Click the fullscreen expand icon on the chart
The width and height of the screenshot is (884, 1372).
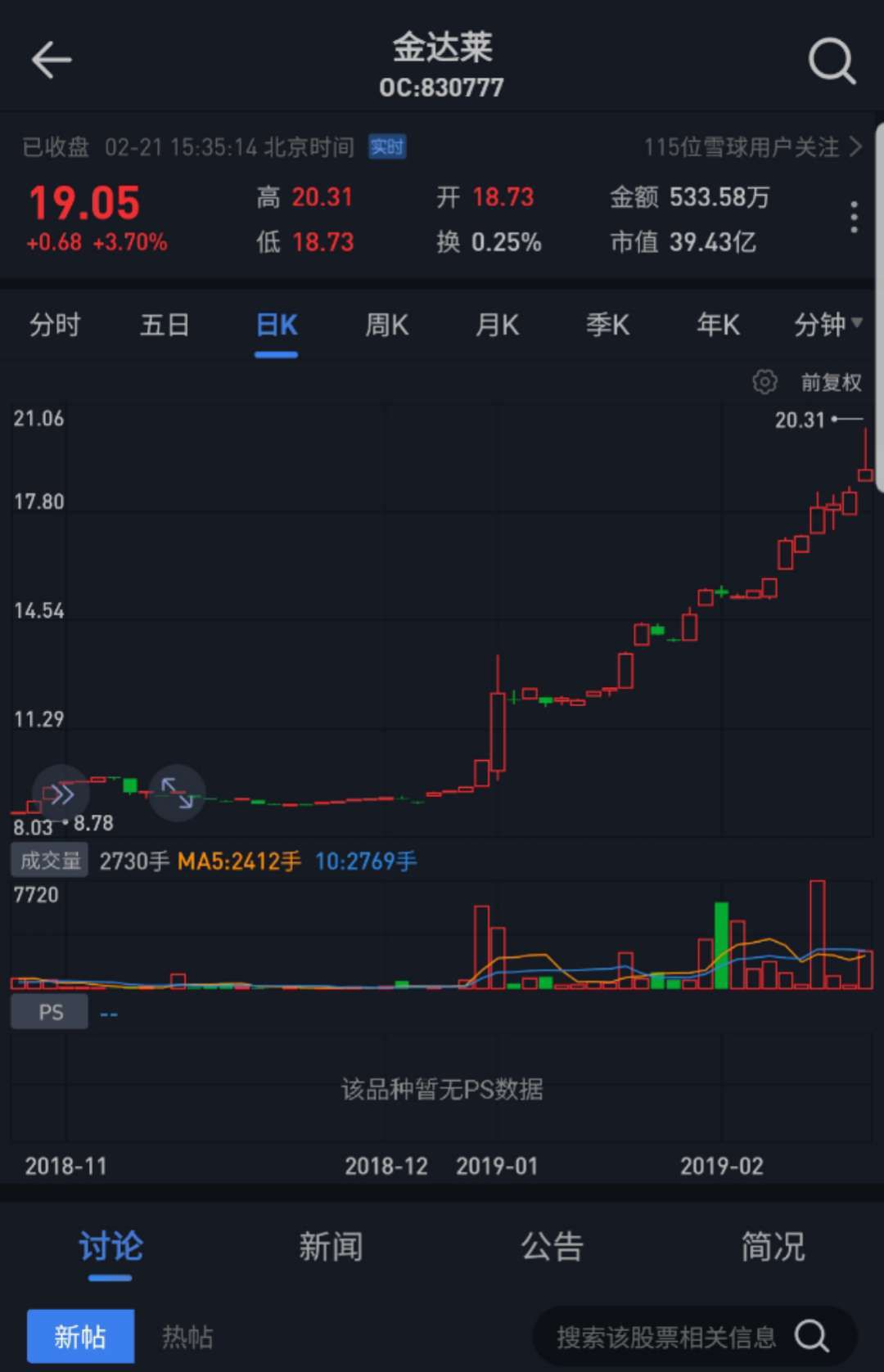(177, 793)
